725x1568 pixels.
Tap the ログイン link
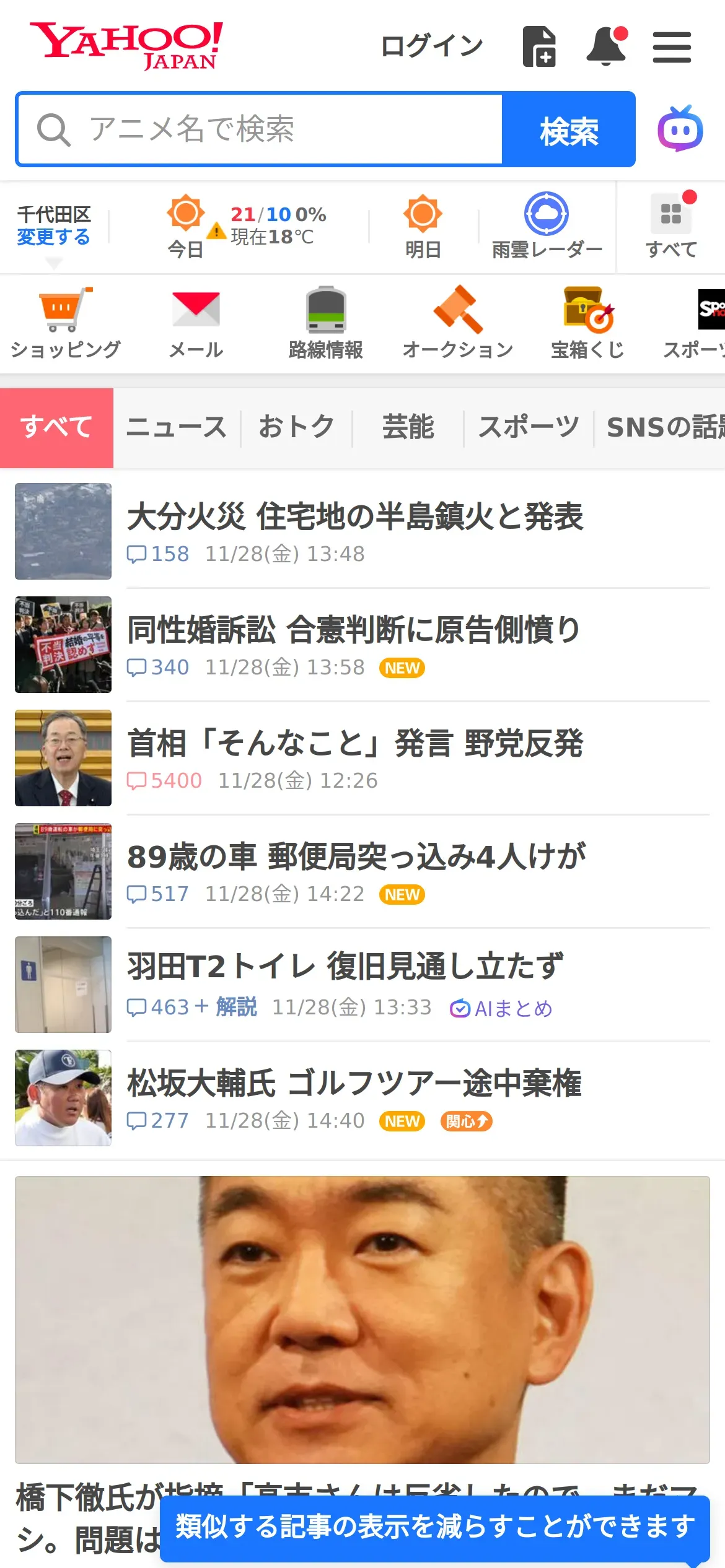coord(431,46)
